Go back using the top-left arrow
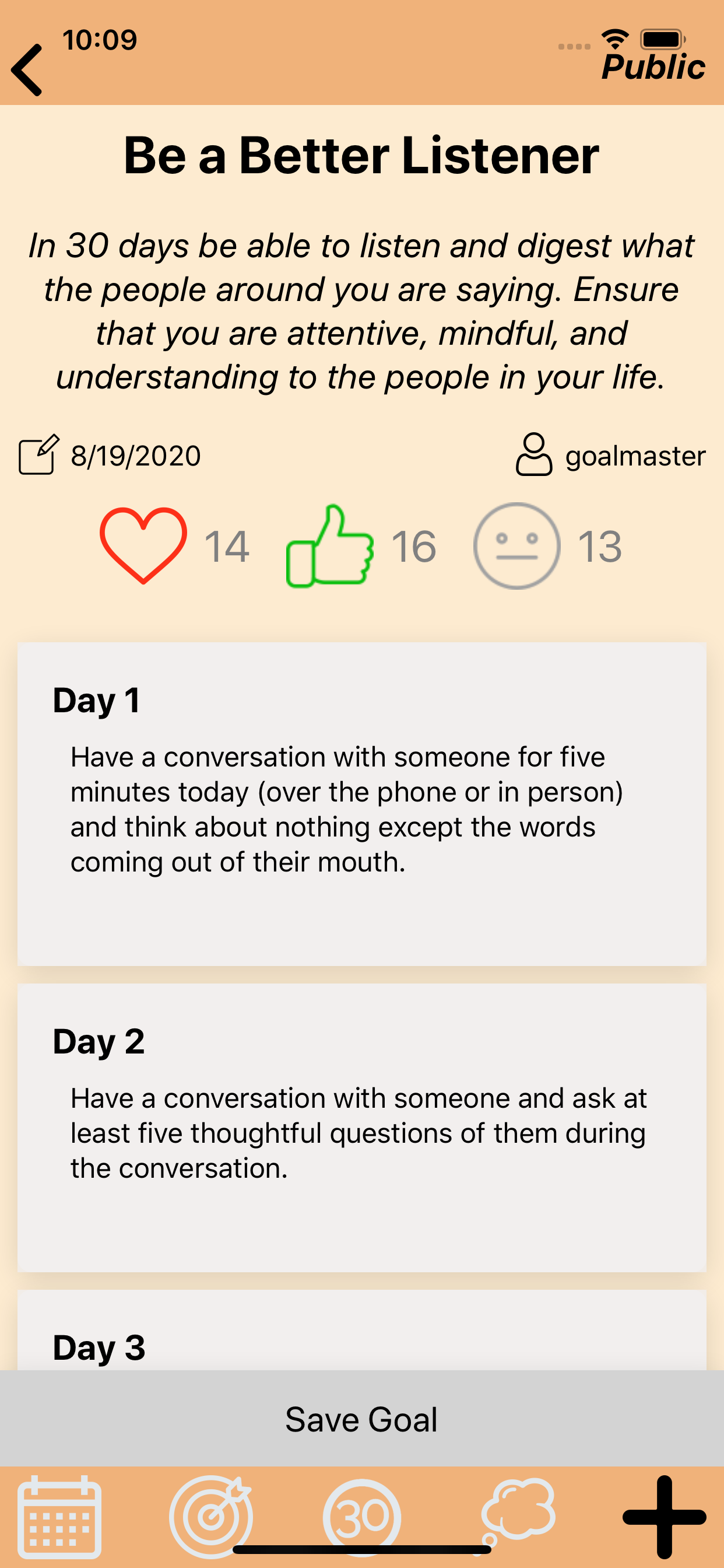Image resolution: width=724 pixels, height=1568 pixels. tap(27, 70)
